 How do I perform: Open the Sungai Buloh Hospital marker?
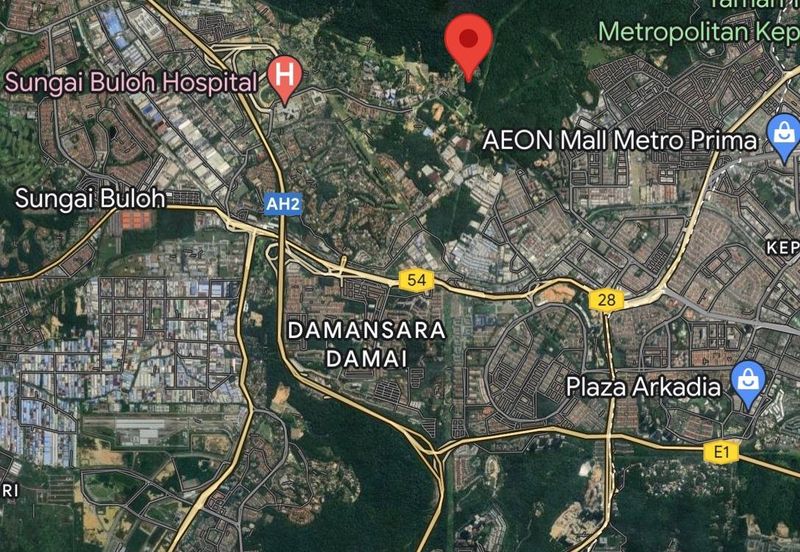[285, 76]
